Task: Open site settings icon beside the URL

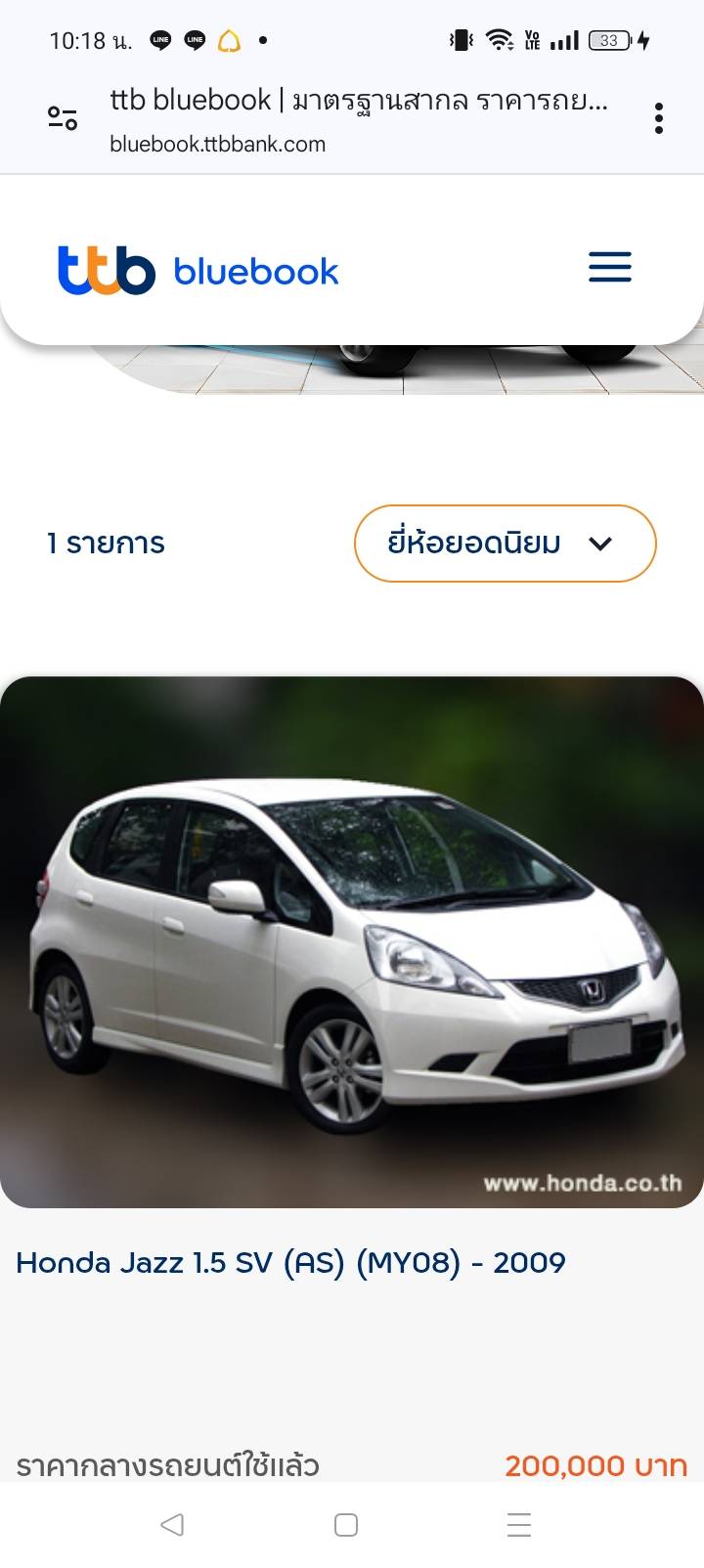Action: click(63, 118)
